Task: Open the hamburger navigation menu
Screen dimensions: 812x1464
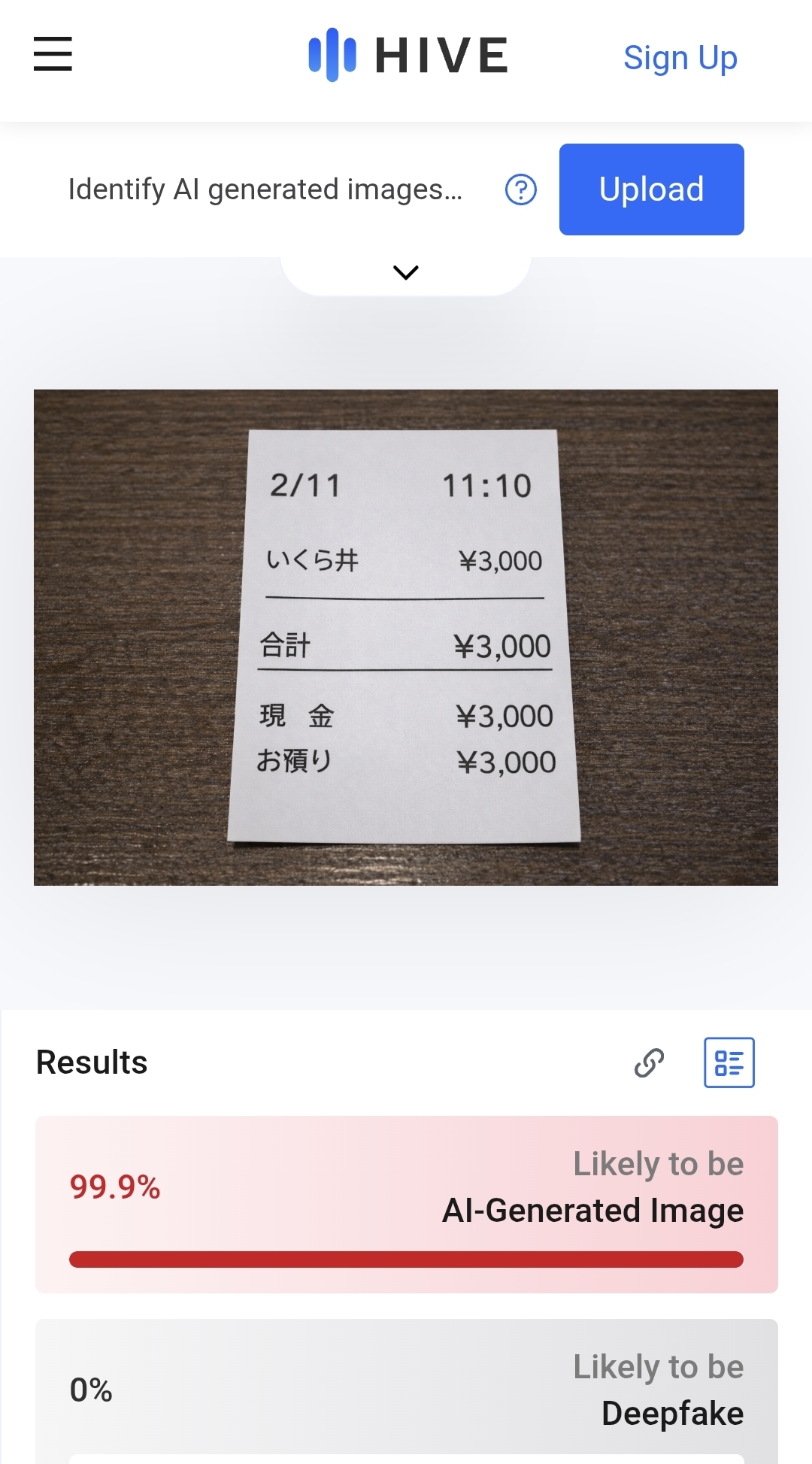Action: (53, 54)
